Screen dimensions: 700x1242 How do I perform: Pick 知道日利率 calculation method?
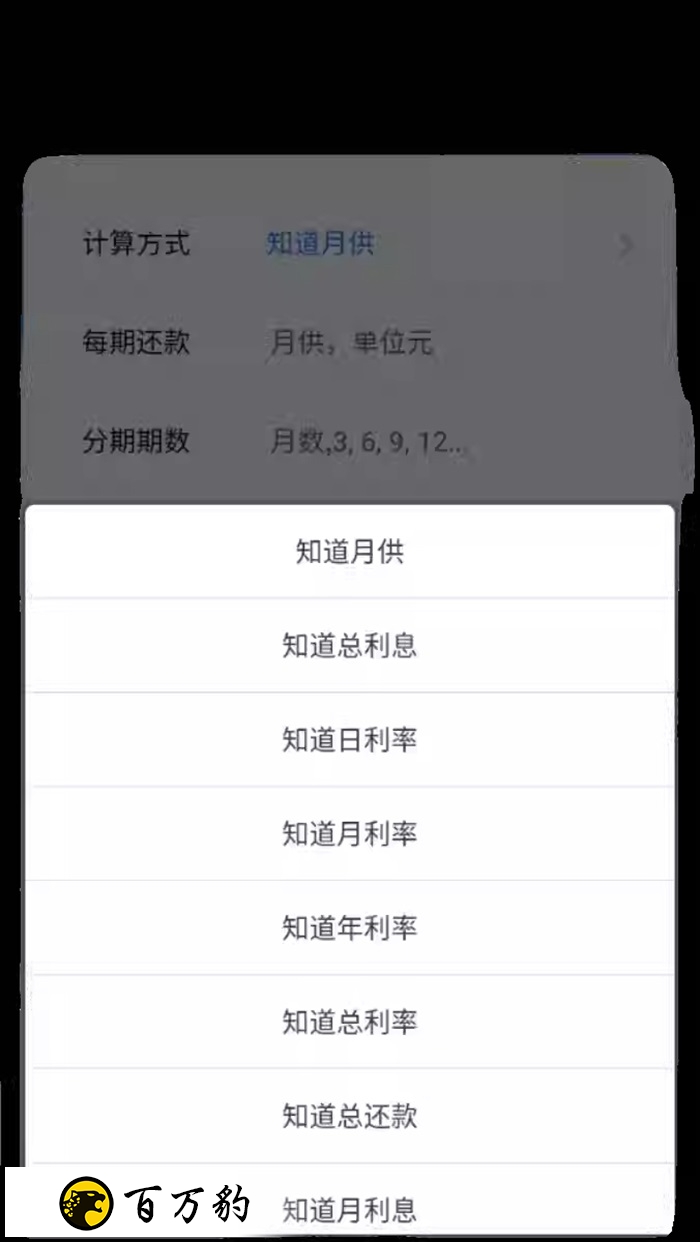tap(349, 740)
